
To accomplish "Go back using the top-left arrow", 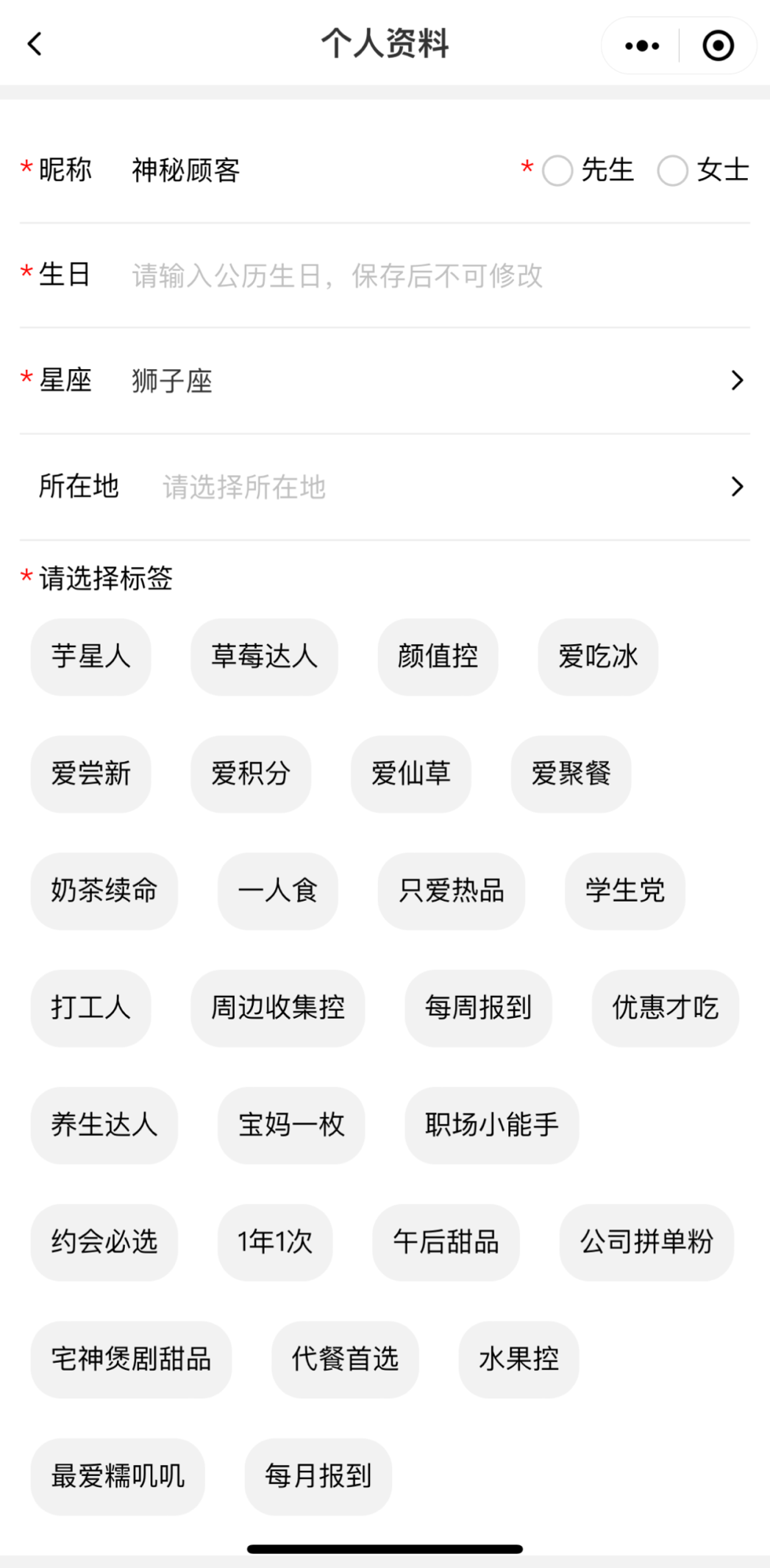I will click(35, 44).
